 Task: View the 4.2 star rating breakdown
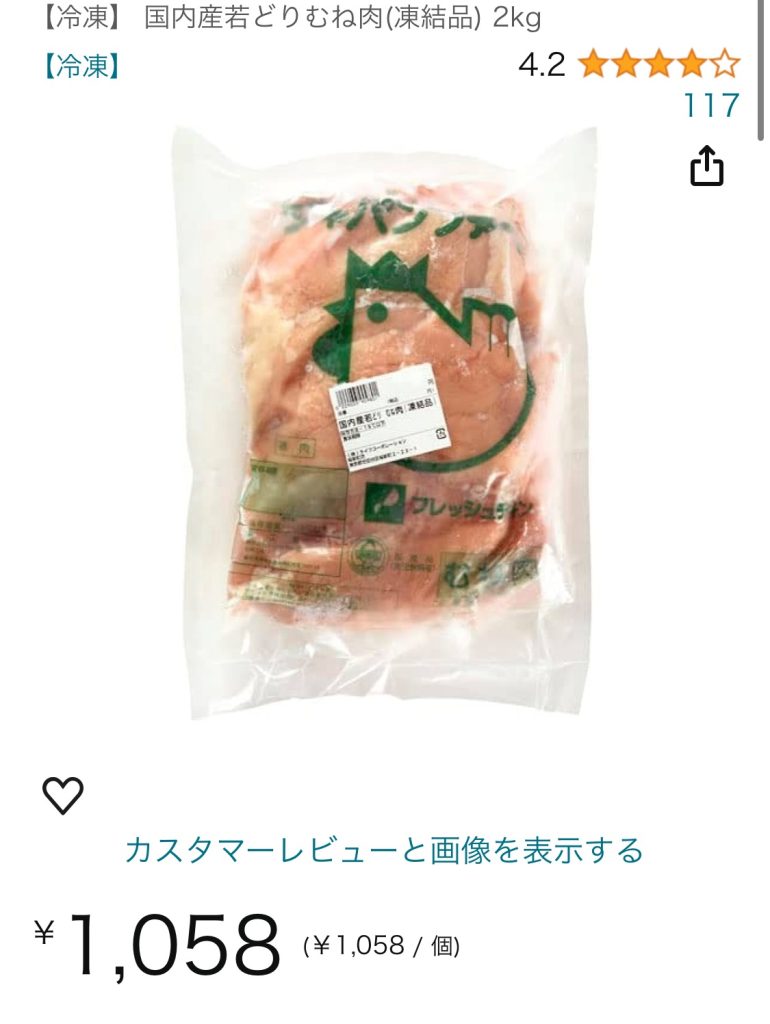pos(658,65)
